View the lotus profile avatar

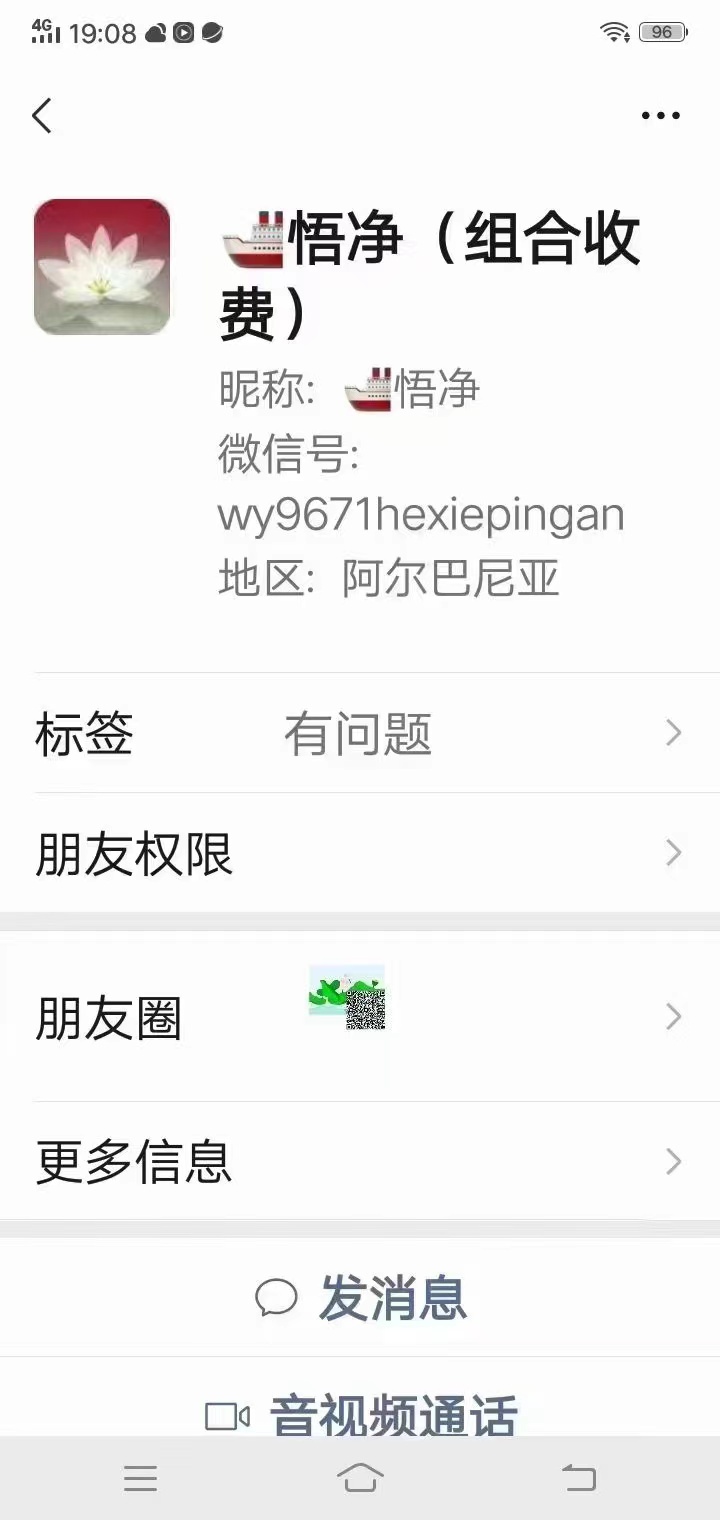coord(102,267)
